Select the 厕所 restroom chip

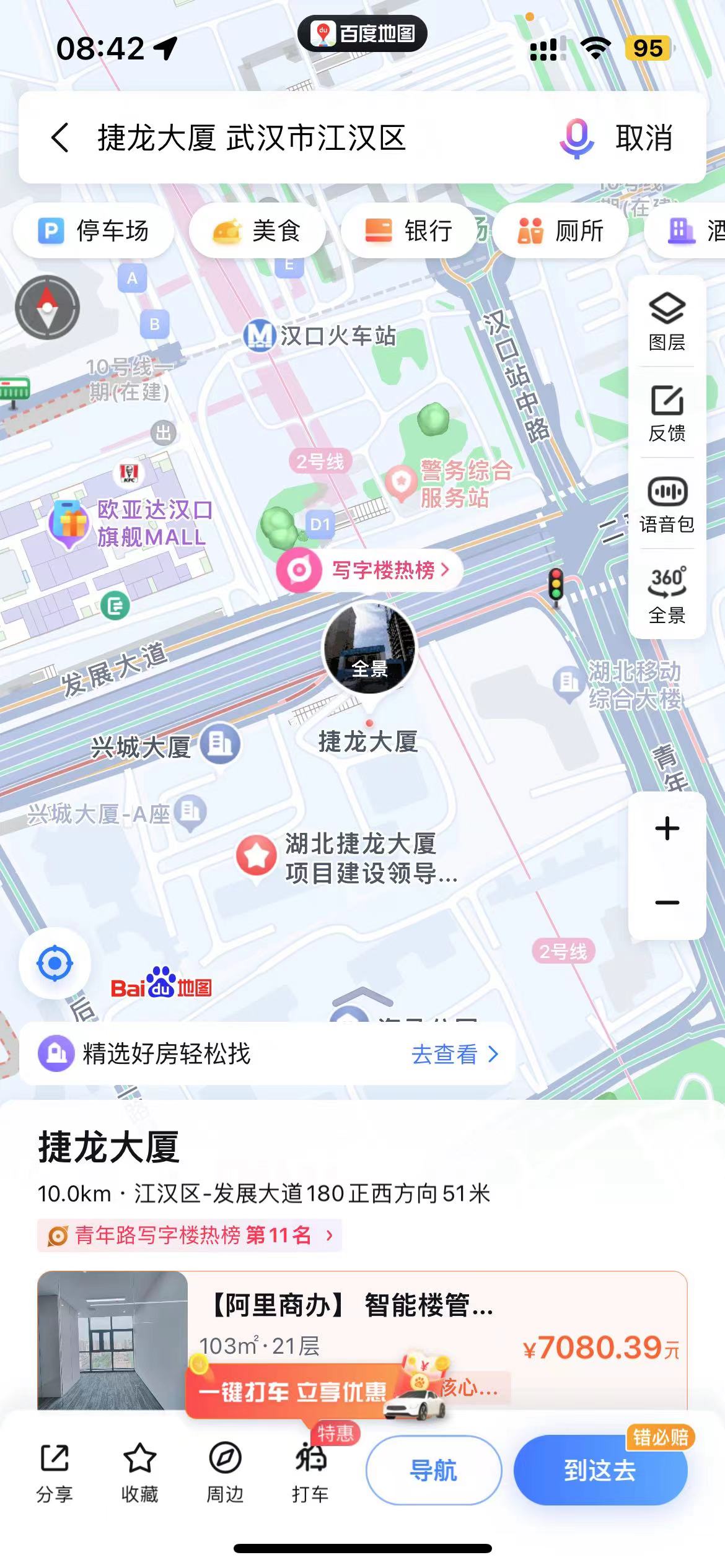point(561,231)
